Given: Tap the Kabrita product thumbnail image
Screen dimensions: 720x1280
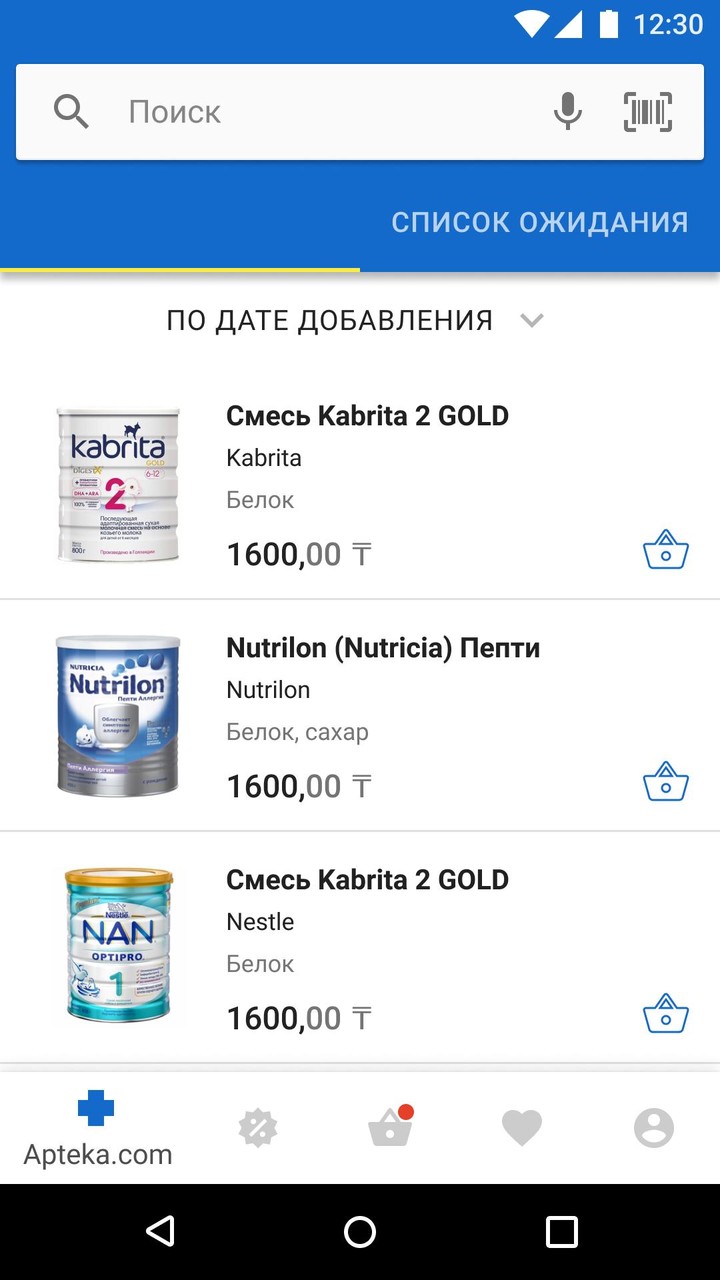Looking at the screenshot, I should 118,484.
